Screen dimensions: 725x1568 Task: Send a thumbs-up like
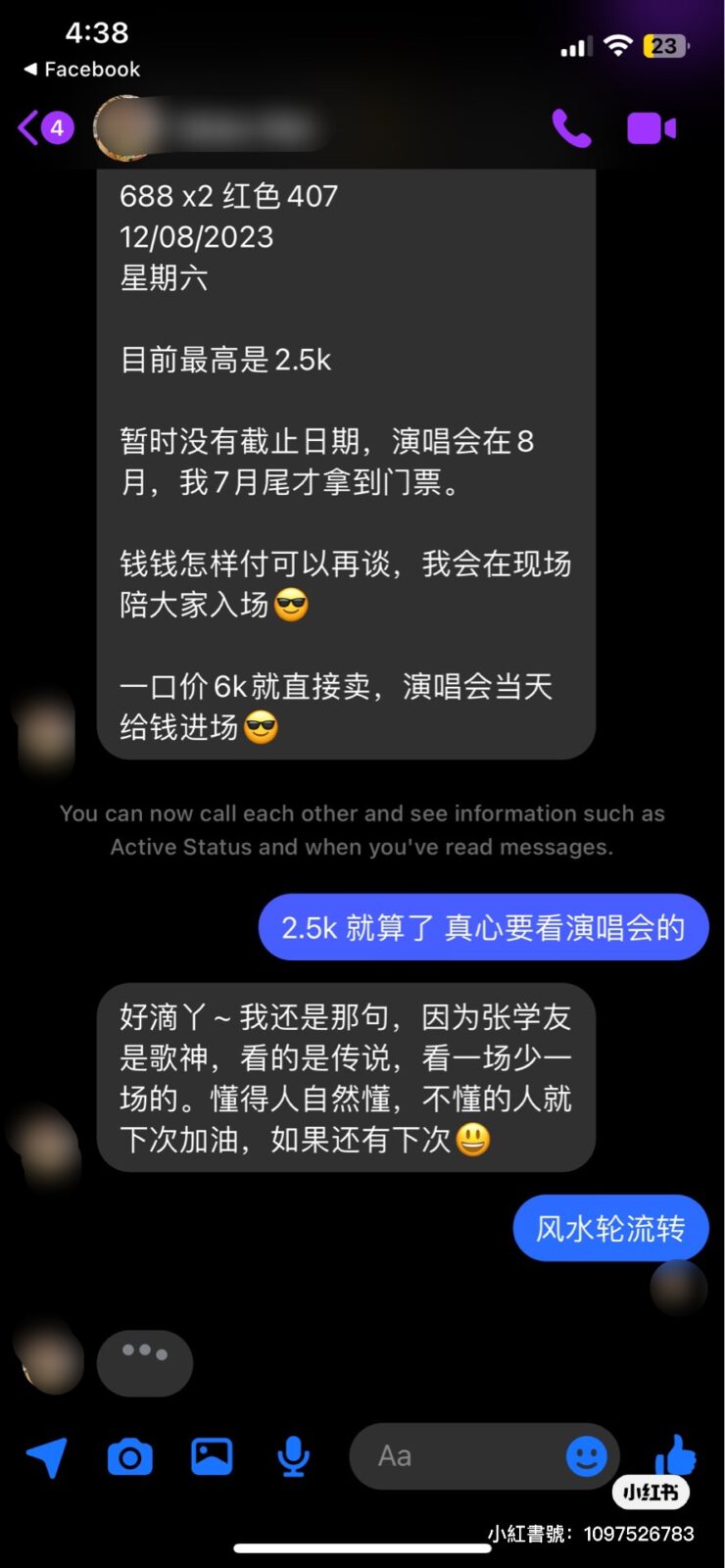[x=674, y=1454]
